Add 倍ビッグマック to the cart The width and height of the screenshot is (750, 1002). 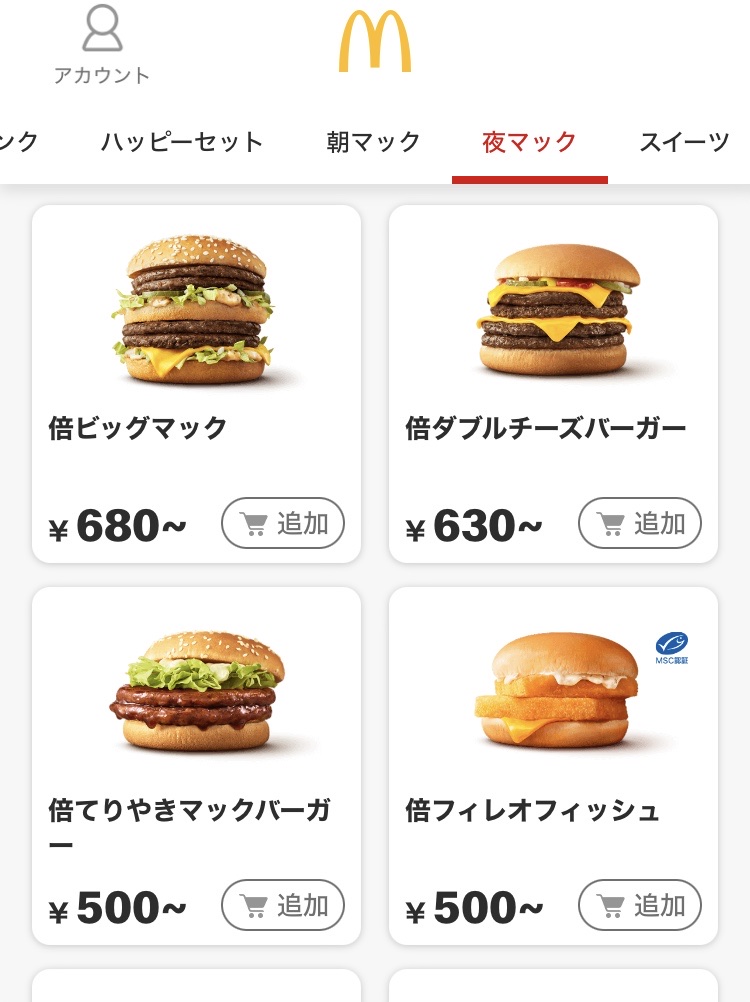pos(283,523)
